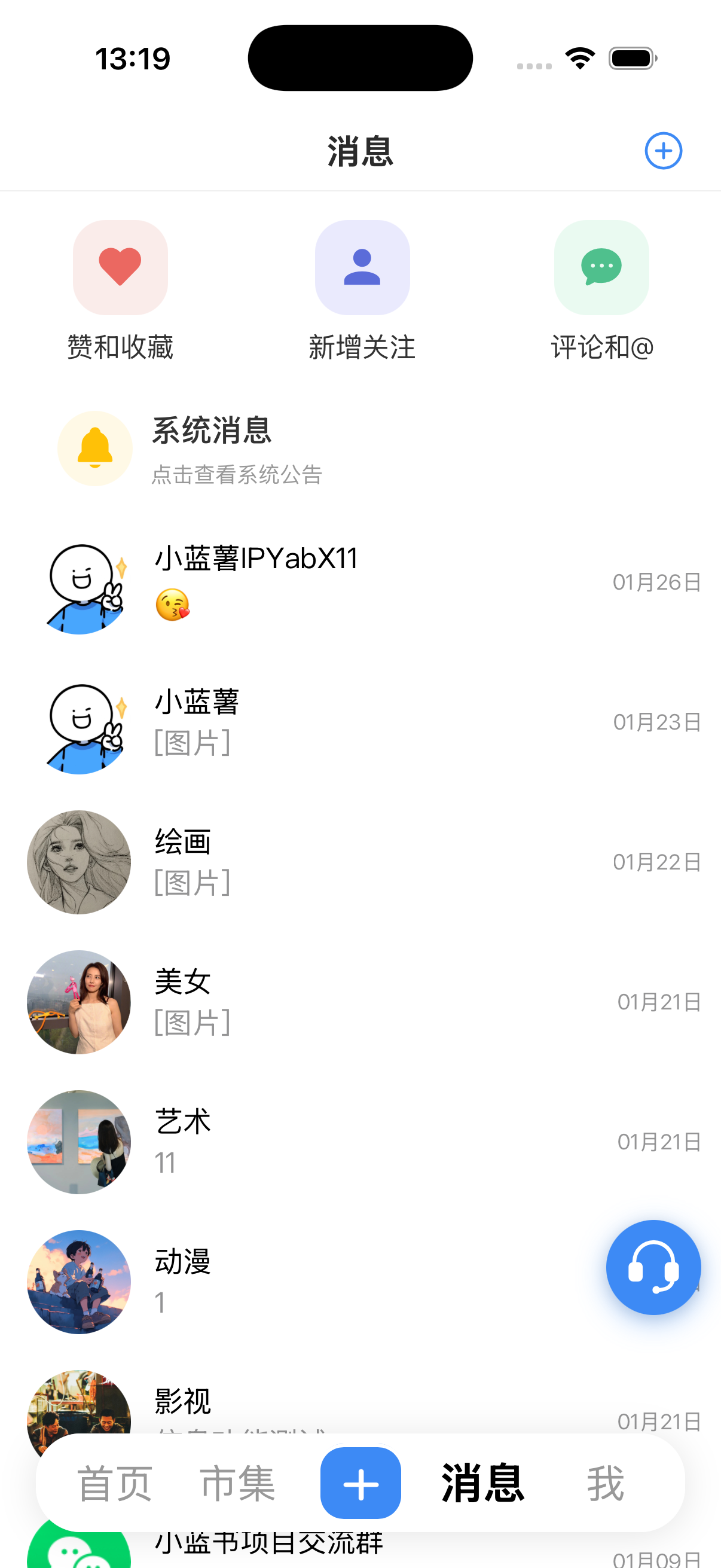The height and width of the screenshot is (1568, 721).
Task: Create a new post with the plus button
Action: click(361, 1484)
